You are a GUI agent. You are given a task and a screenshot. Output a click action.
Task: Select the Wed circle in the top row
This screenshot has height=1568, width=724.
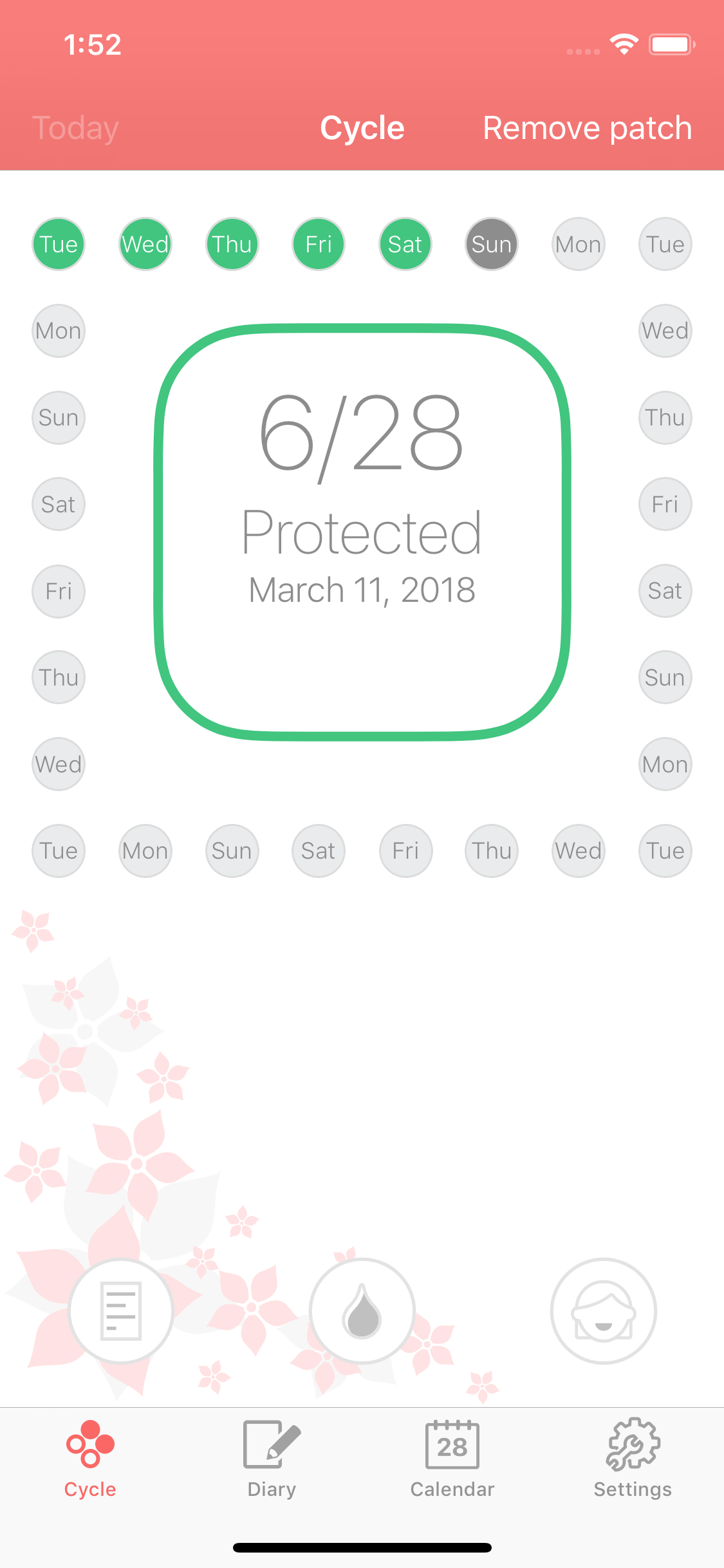pos(145,244)
